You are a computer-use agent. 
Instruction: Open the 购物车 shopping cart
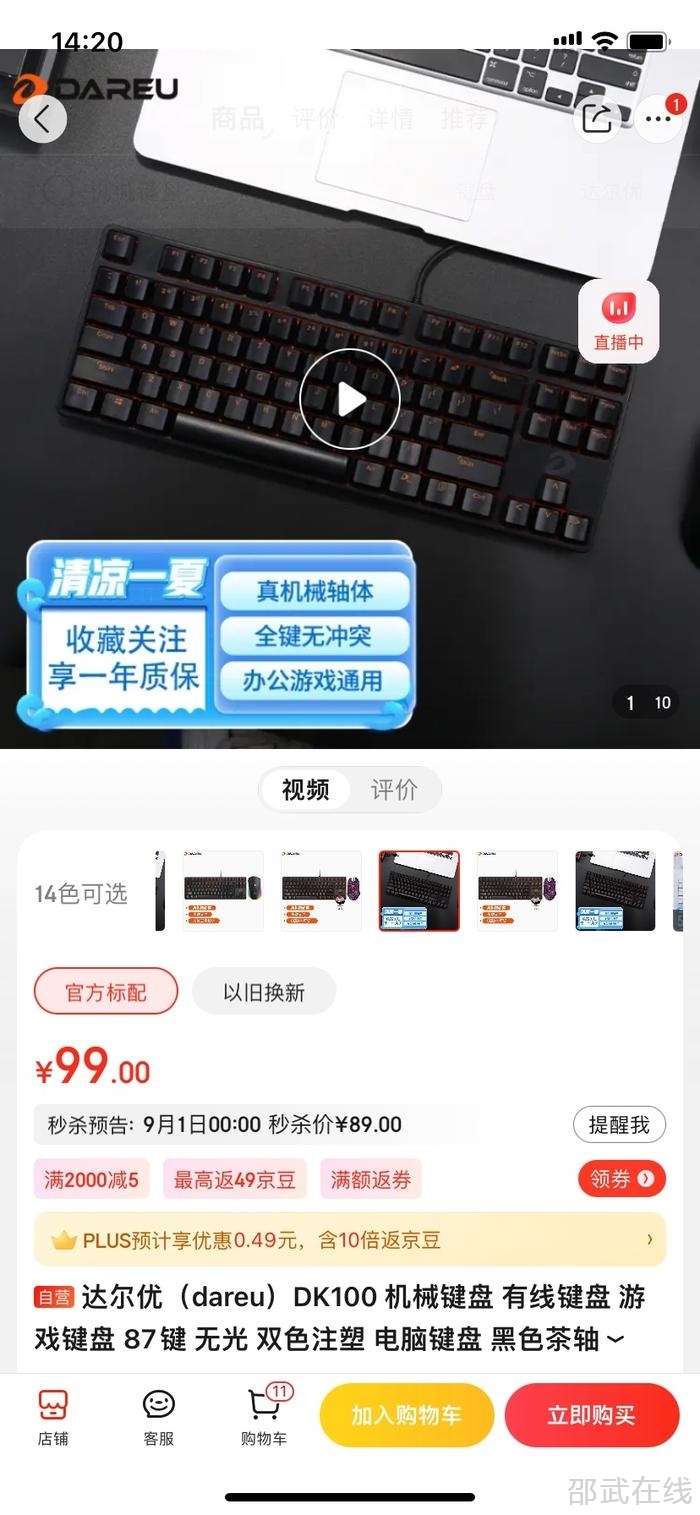pyautogui.click(x=264, y=1416)
